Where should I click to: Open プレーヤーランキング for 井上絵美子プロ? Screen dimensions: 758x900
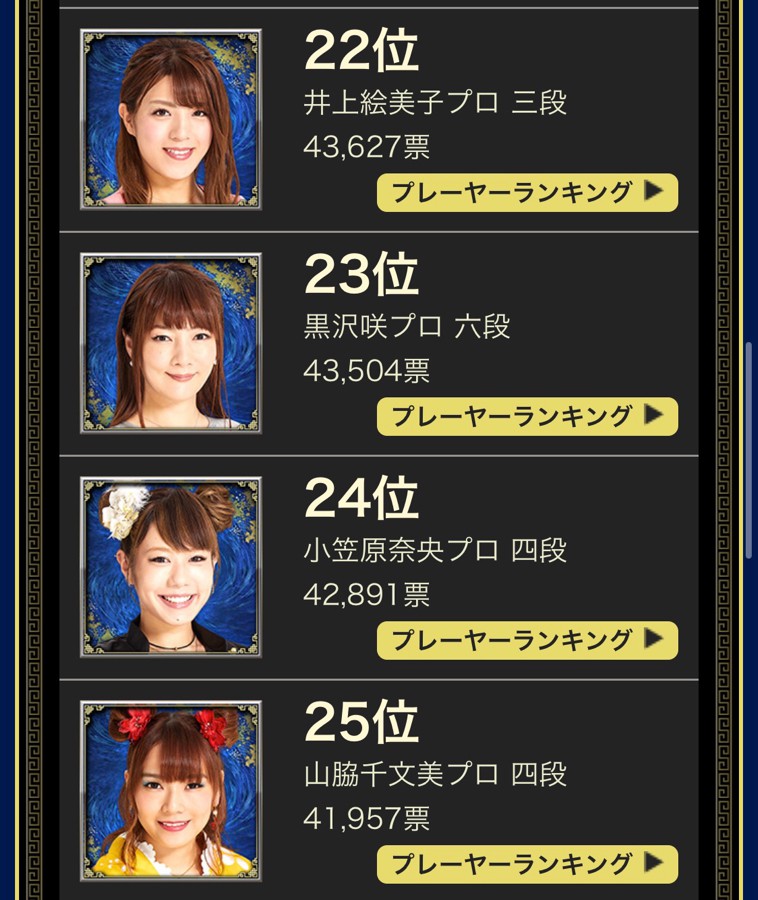[527, 193]
